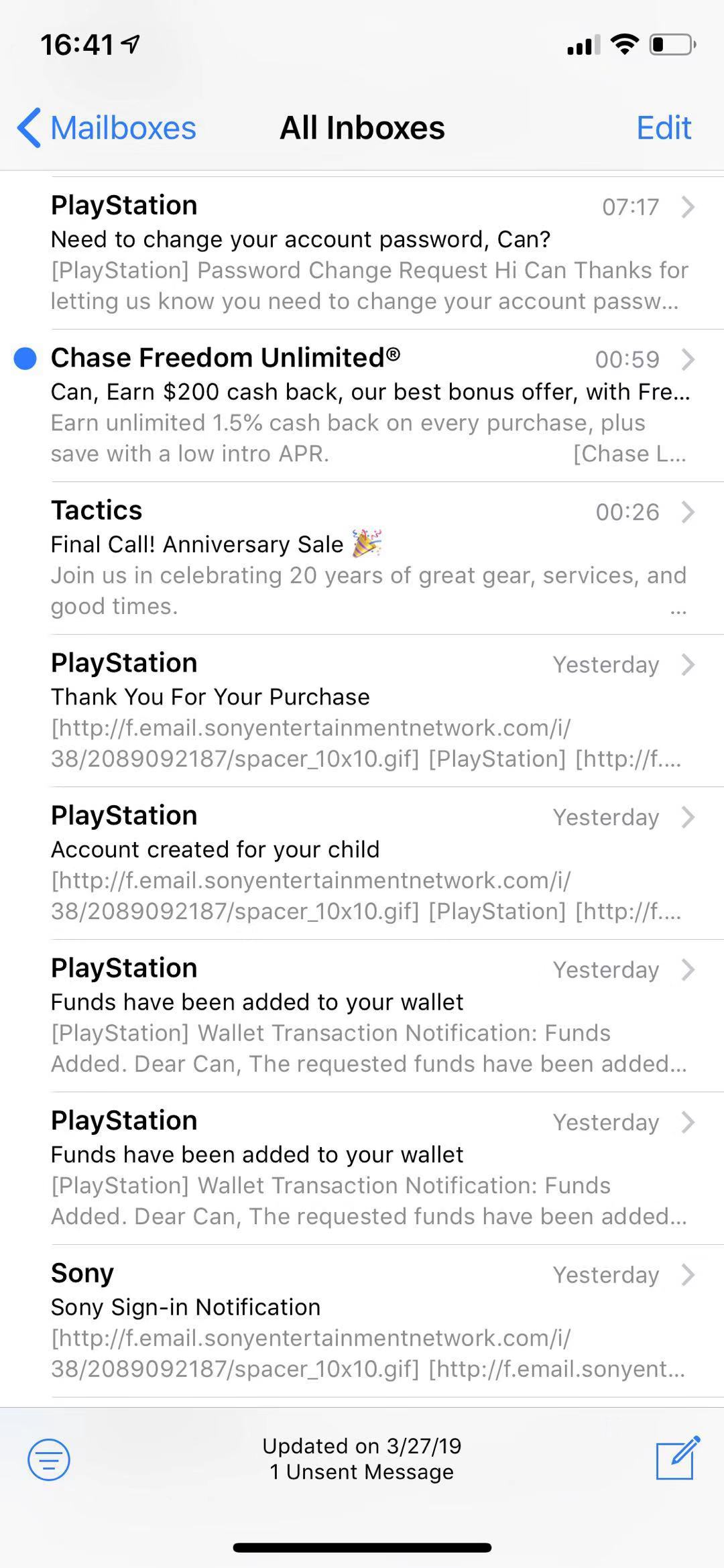Open Account created for your child email

click(362, 863)
